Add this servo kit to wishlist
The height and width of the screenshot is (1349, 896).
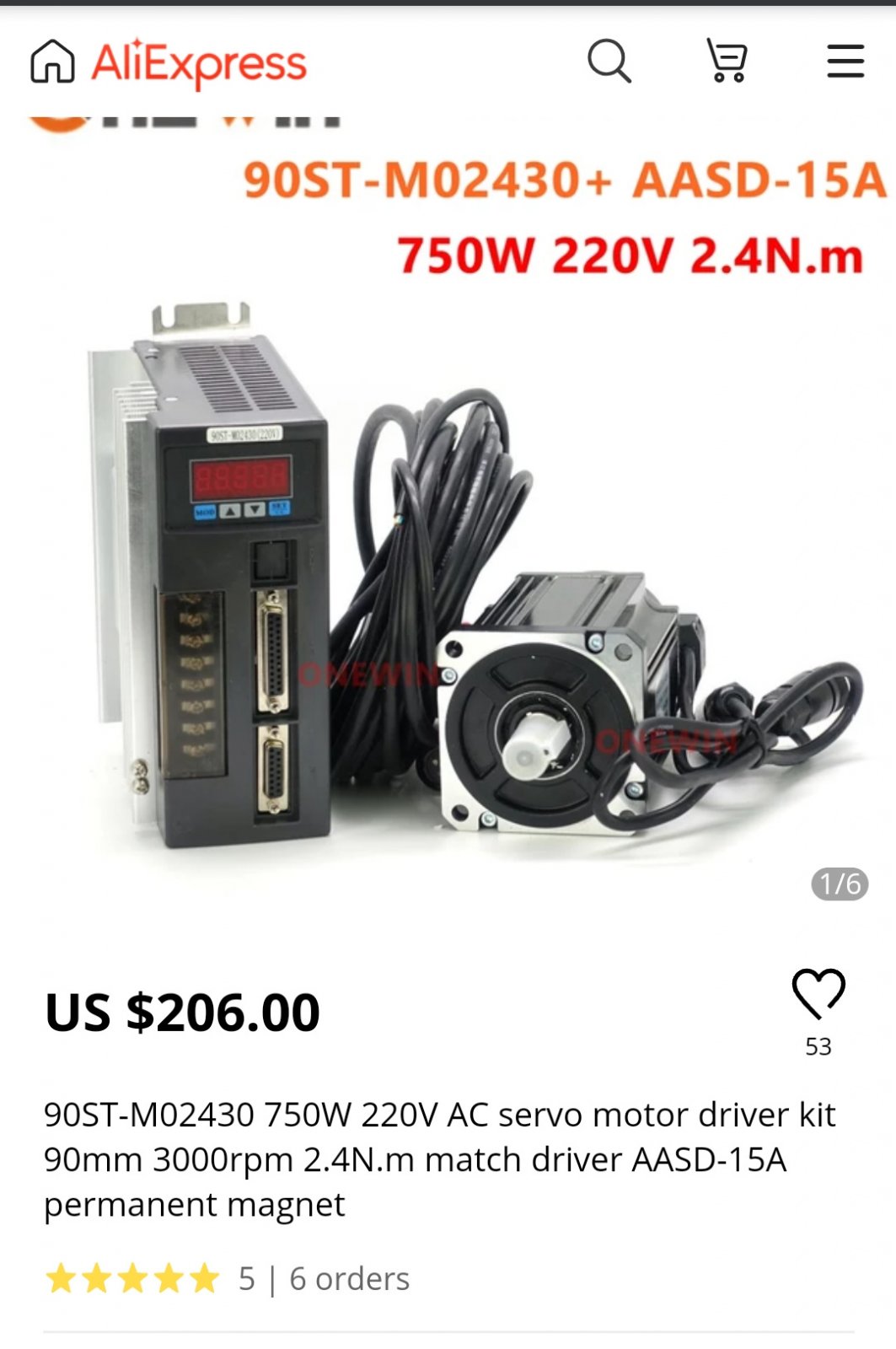click(x=818, y=995)
